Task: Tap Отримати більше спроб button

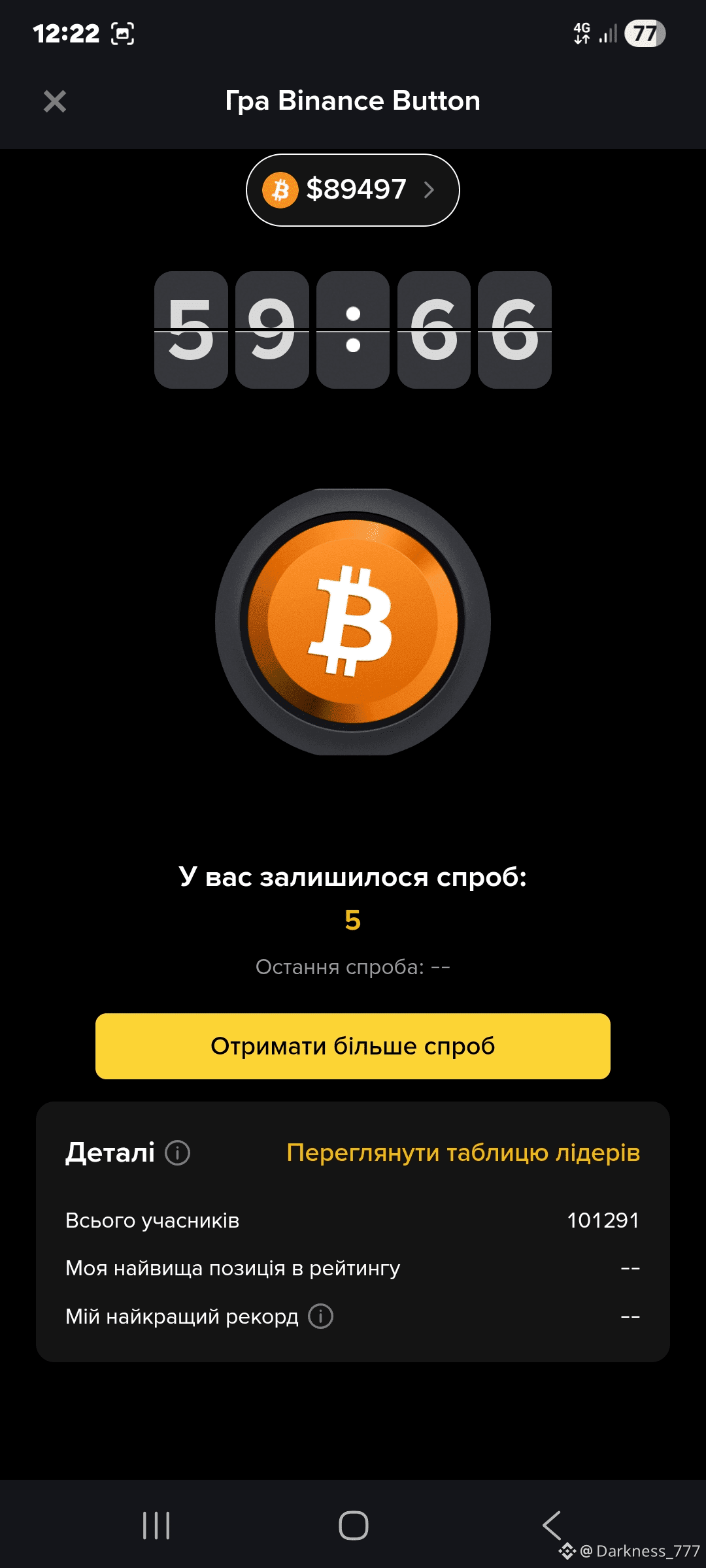Action: point(353,1046)
